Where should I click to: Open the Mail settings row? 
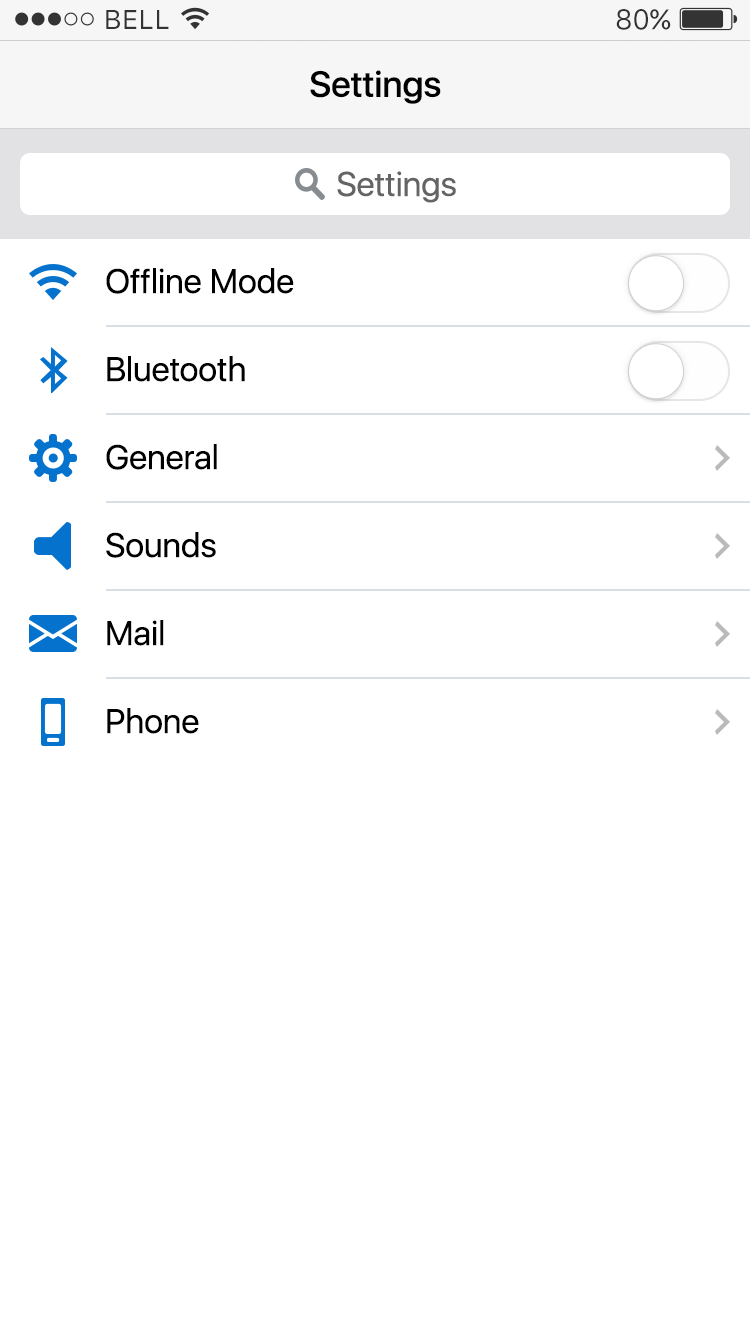(x=375, y=634)
